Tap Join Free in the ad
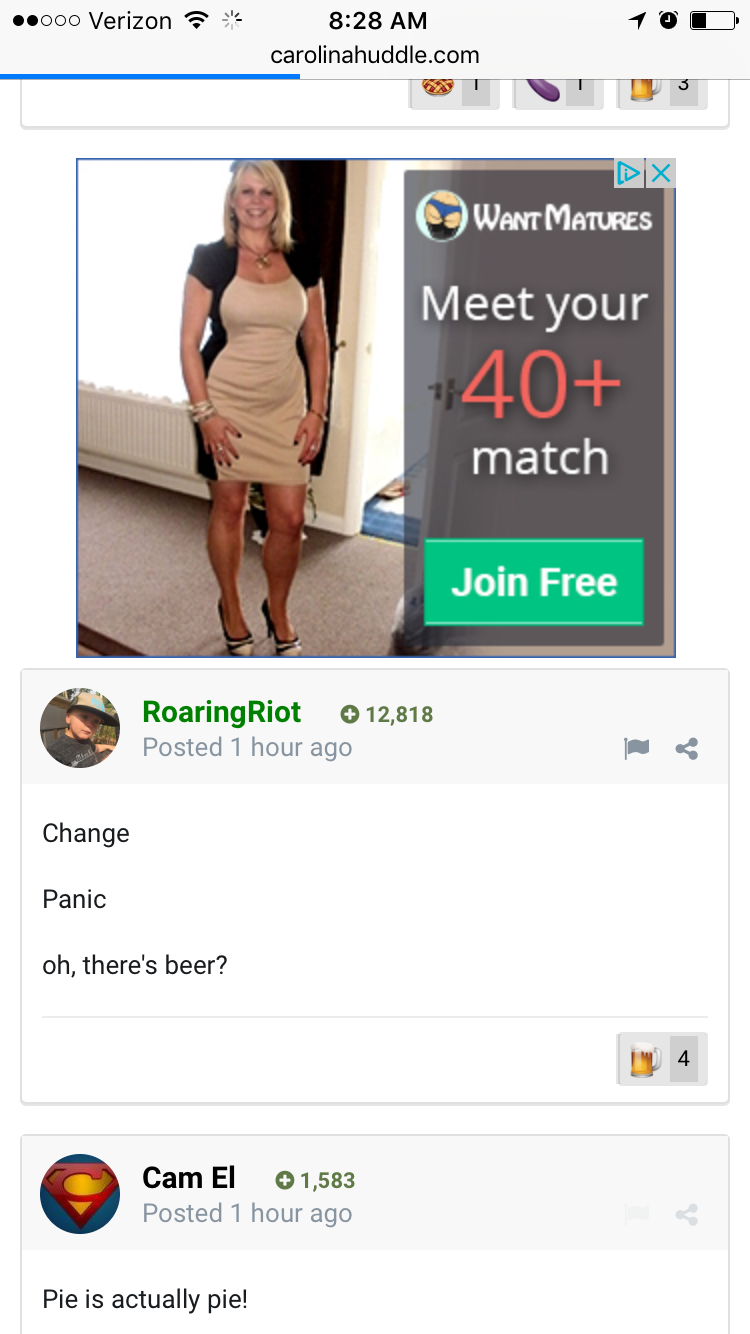This screenshot has width=750, height=1334. point(534,582)
